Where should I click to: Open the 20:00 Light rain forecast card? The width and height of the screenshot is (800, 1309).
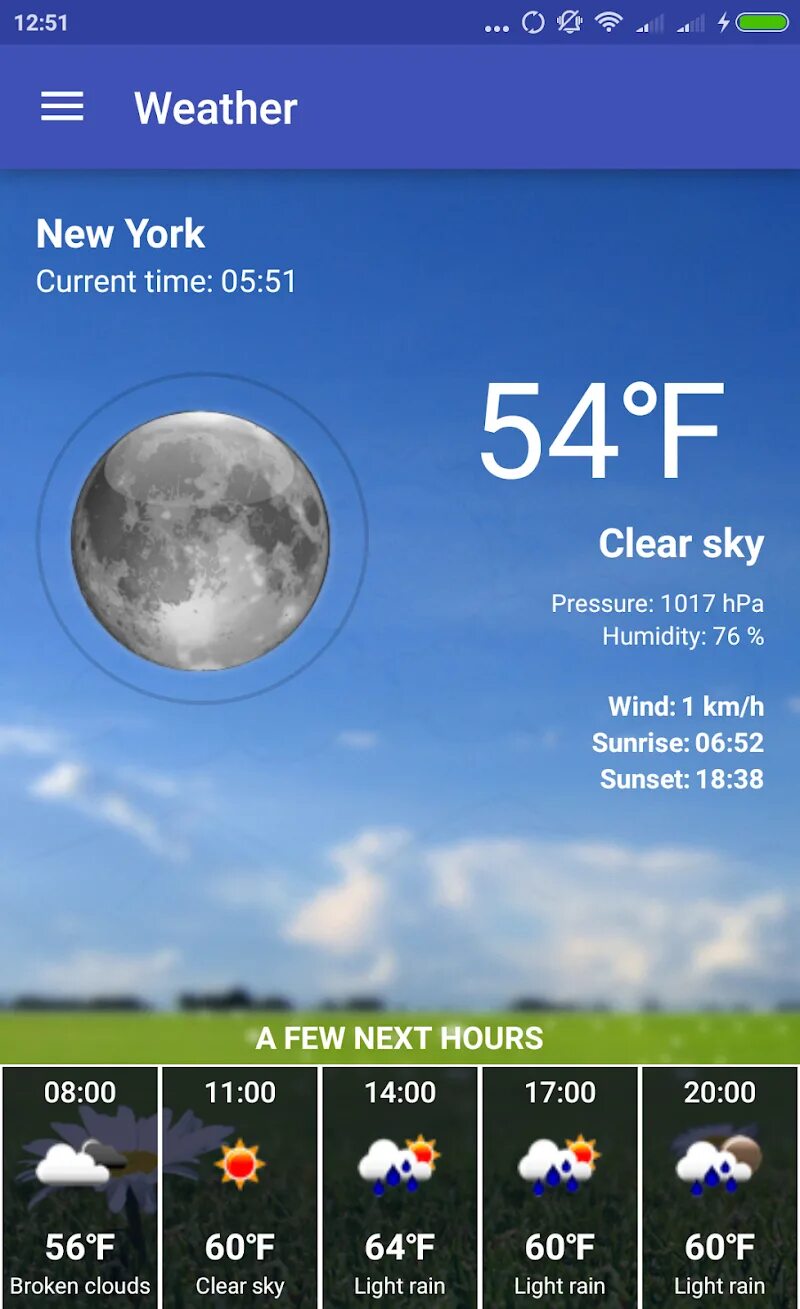coord(720,1187)
